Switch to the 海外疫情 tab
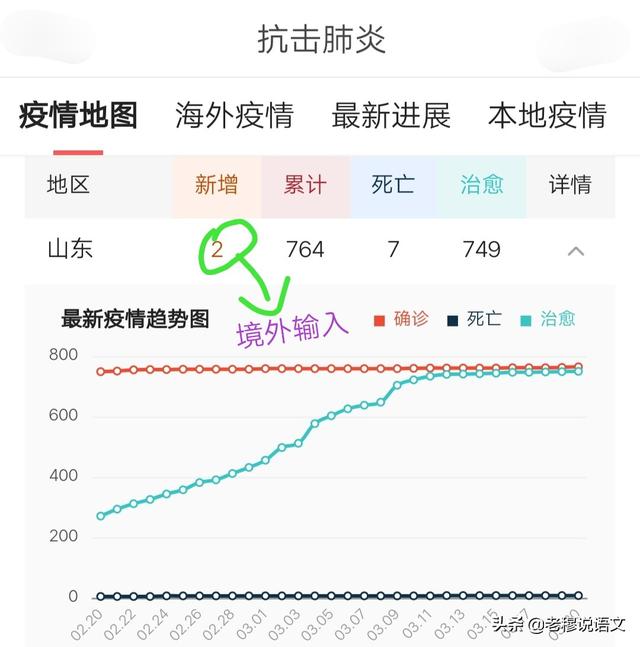 pyautogui.click(x=234, y=115)
